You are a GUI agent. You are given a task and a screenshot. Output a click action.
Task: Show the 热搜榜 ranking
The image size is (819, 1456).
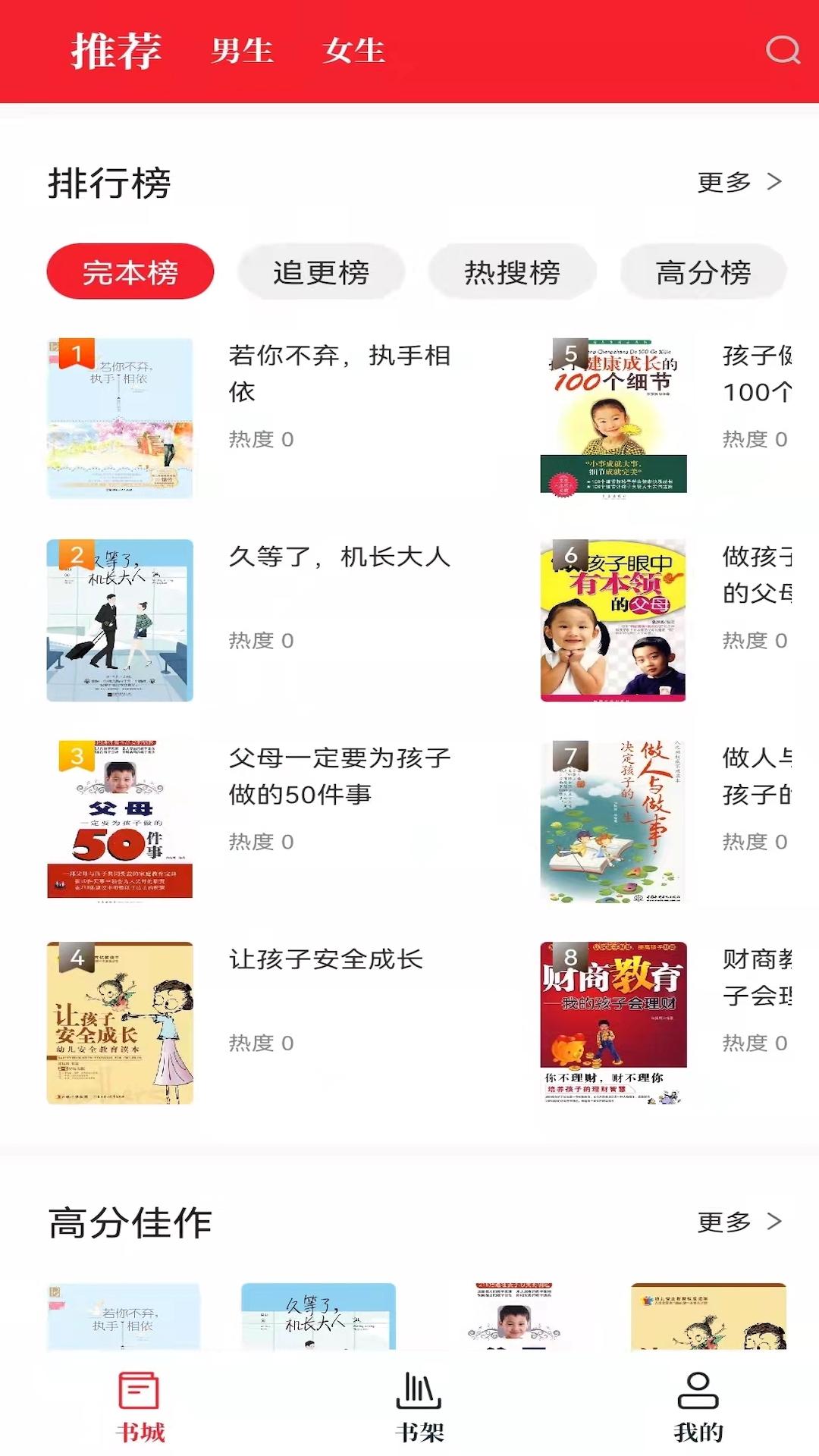(x=512, y=271)
